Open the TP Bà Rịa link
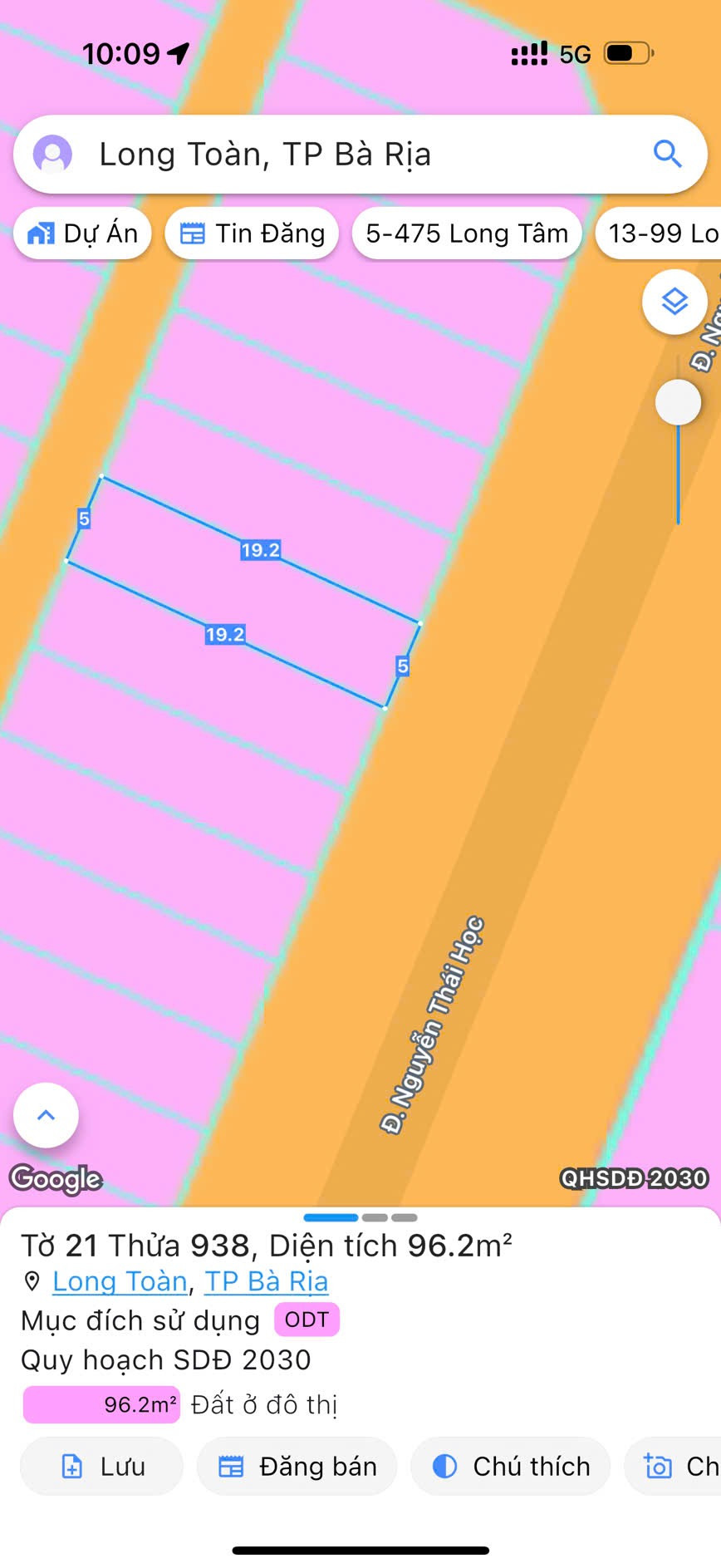The image size is (721, 1568). pos(266,1281)
